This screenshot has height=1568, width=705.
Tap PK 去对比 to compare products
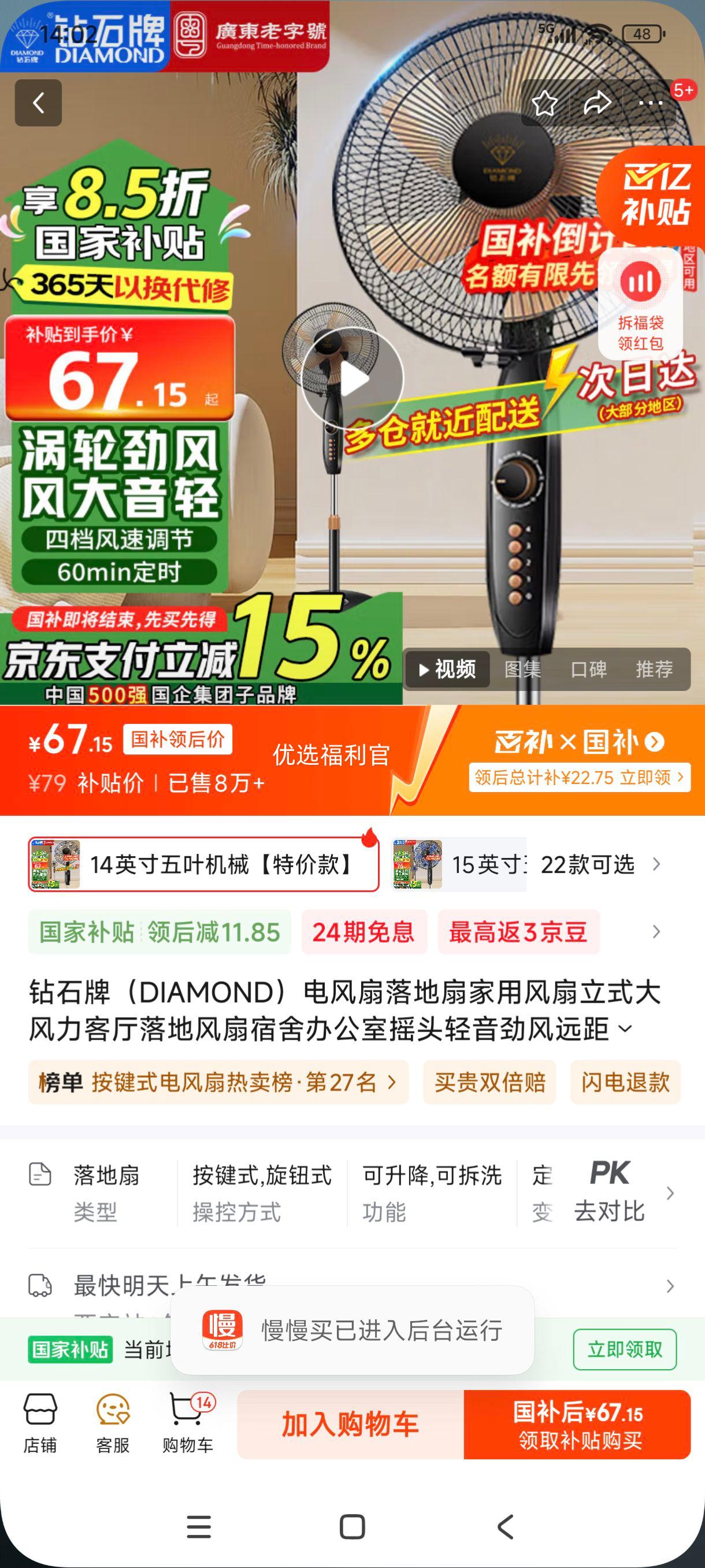pos(610,1192)
